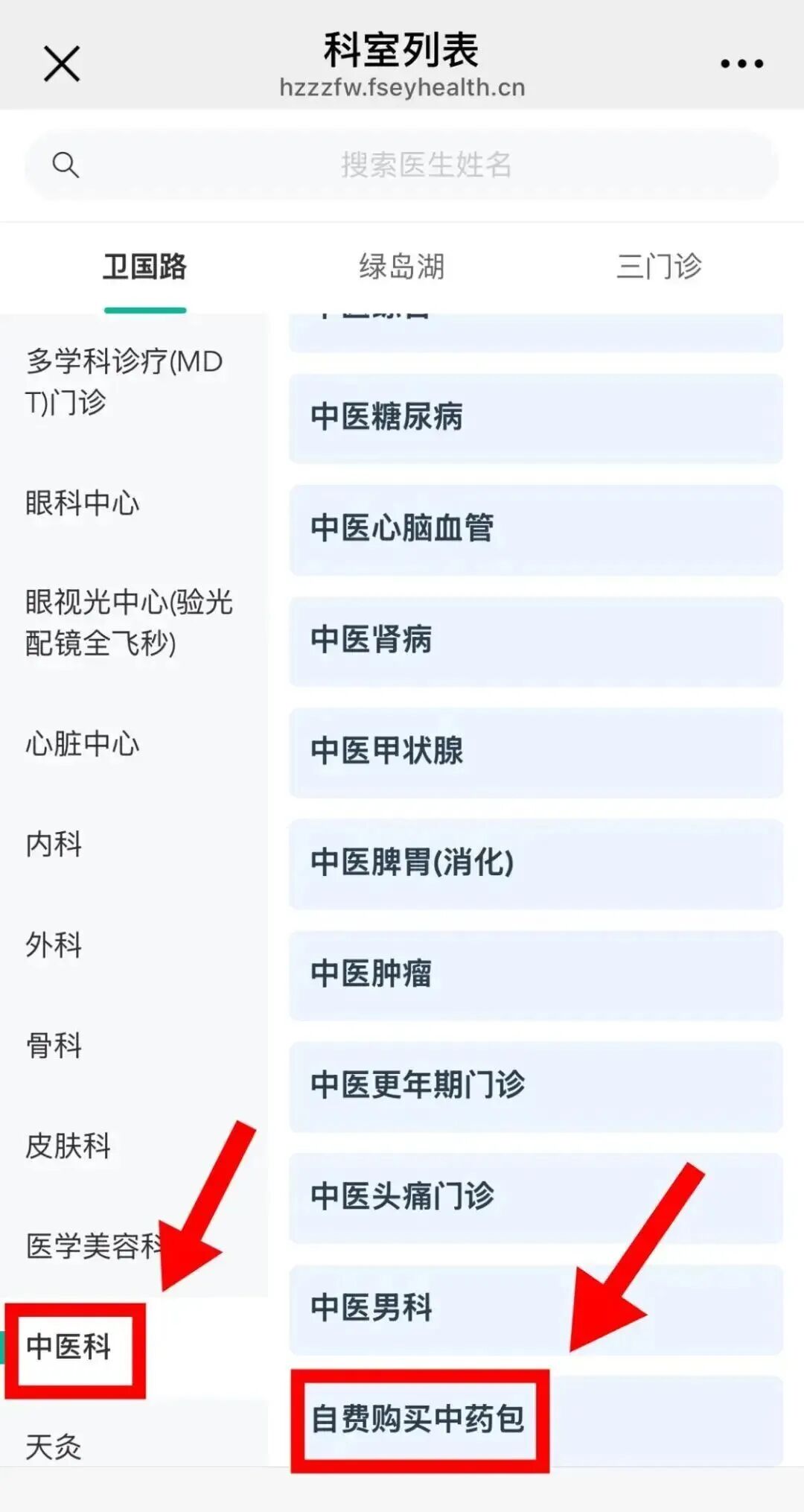Select 中医脾胃(消化) department
804x1512 pixels.
535,863
